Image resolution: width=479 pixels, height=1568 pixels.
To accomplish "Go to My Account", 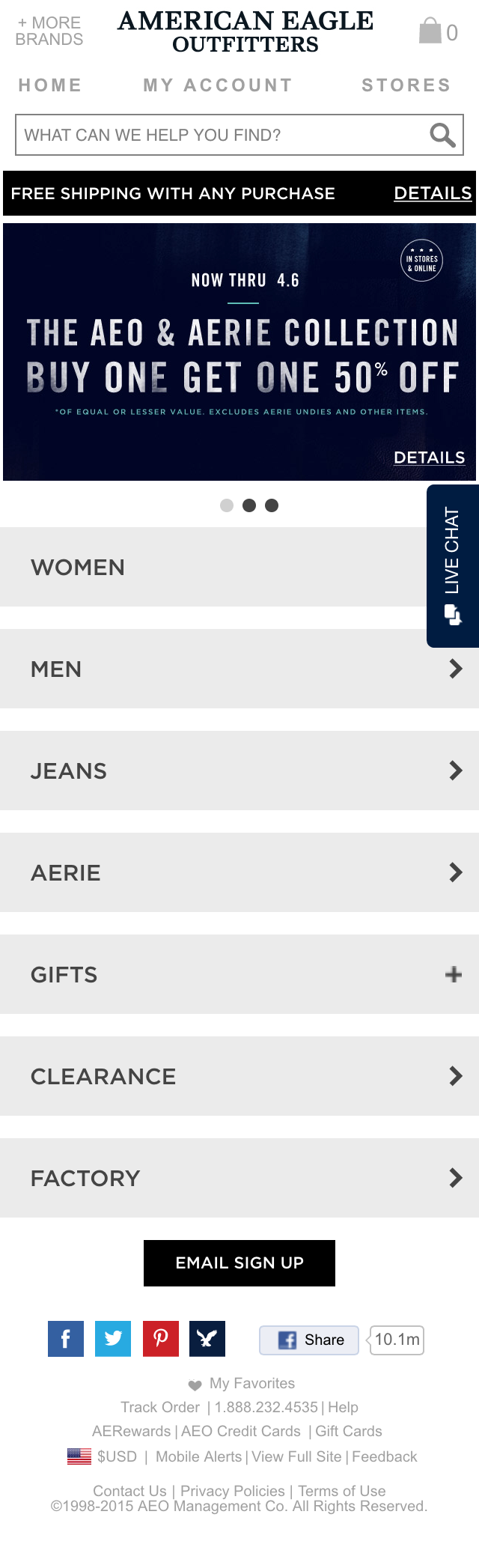I will point(218,85).
